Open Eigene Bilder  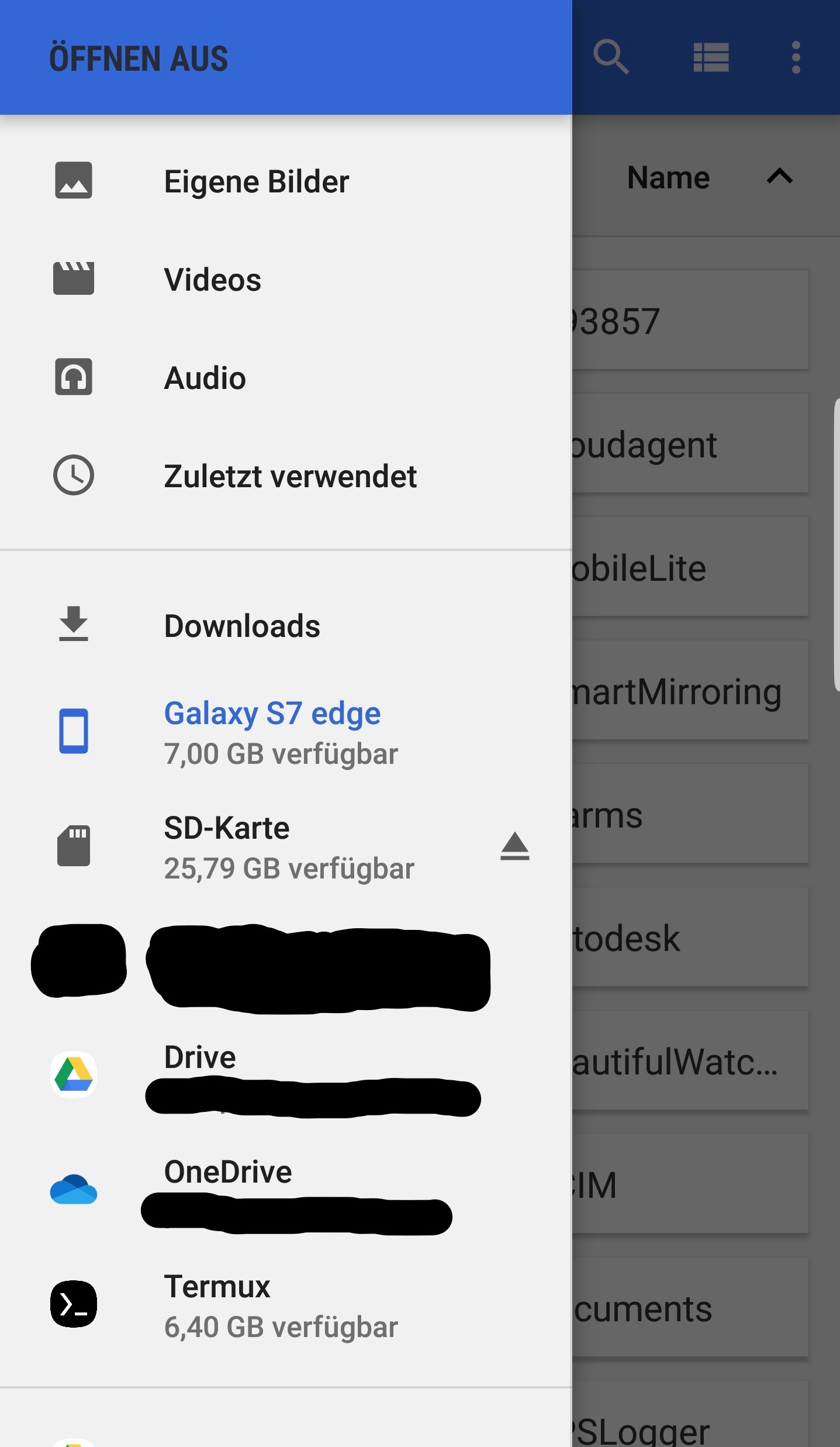tap(256, 181)
